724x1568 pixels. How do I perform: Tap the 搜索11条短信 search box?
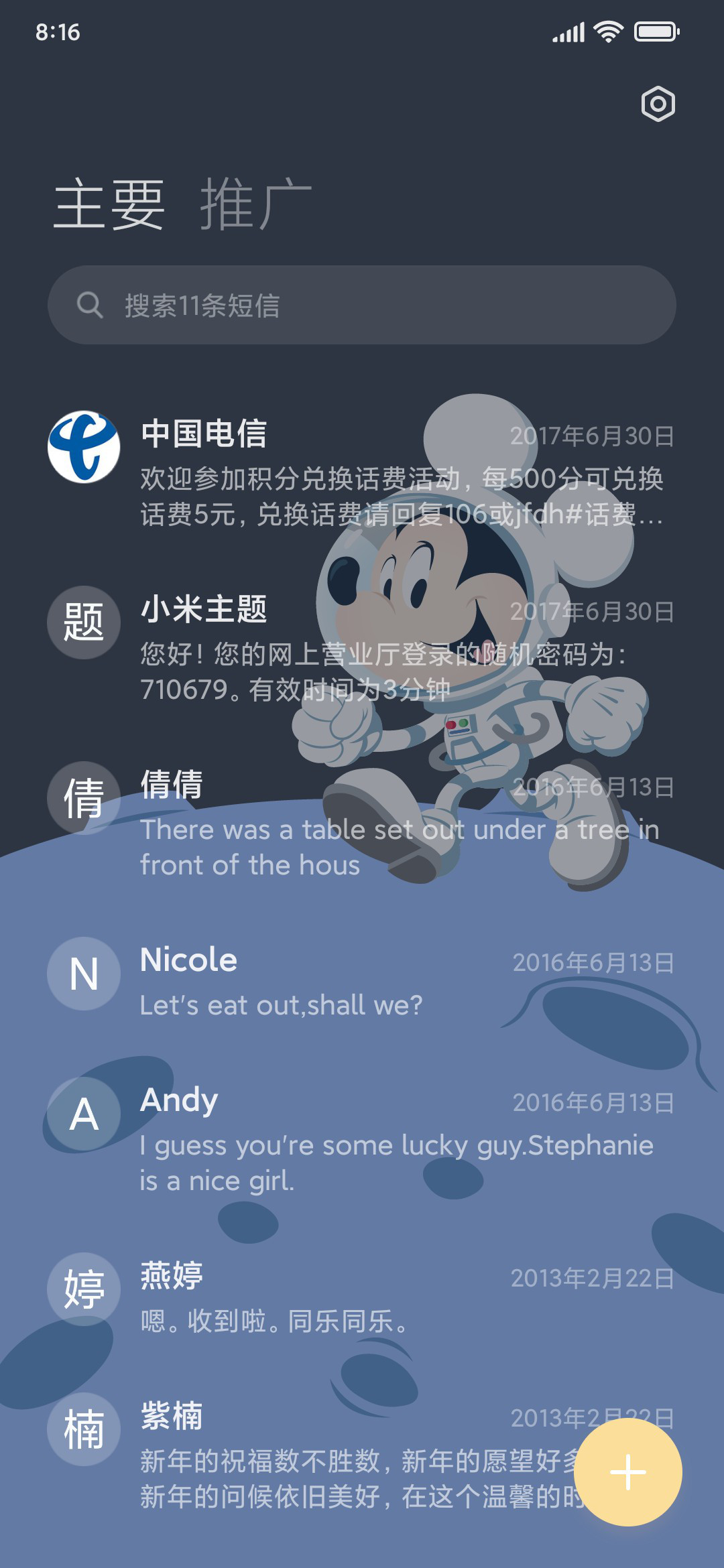362,305
